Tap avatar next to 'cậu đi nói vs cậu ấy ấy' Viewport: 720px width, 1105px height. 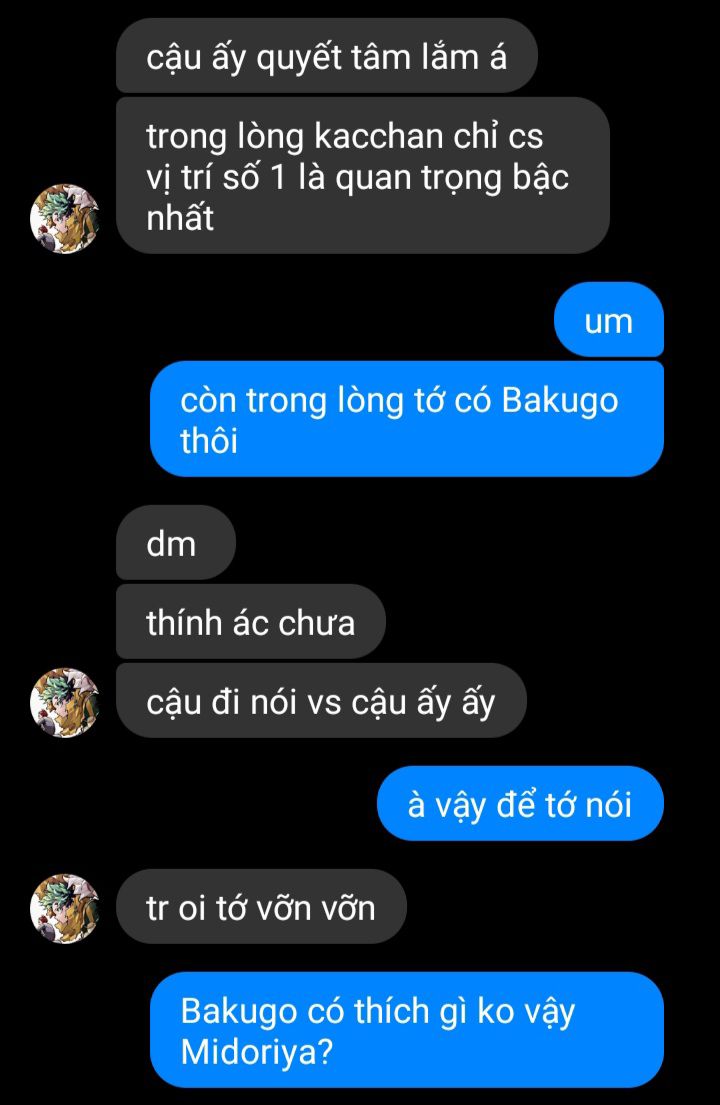click(65, 703)
